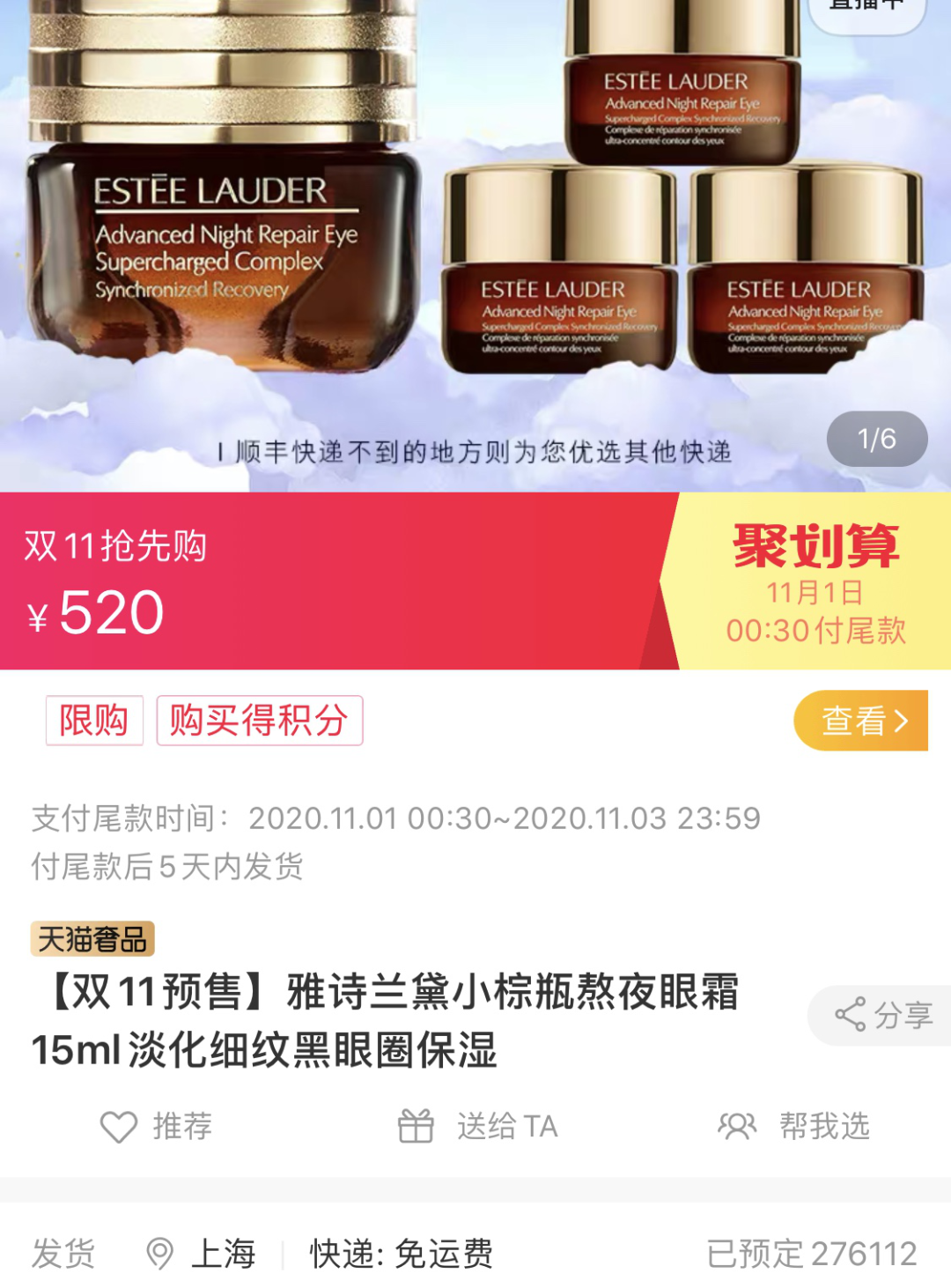Tap the 聚划算 promotion banner
Screen dimensions: 951x1288
point(815,581)
